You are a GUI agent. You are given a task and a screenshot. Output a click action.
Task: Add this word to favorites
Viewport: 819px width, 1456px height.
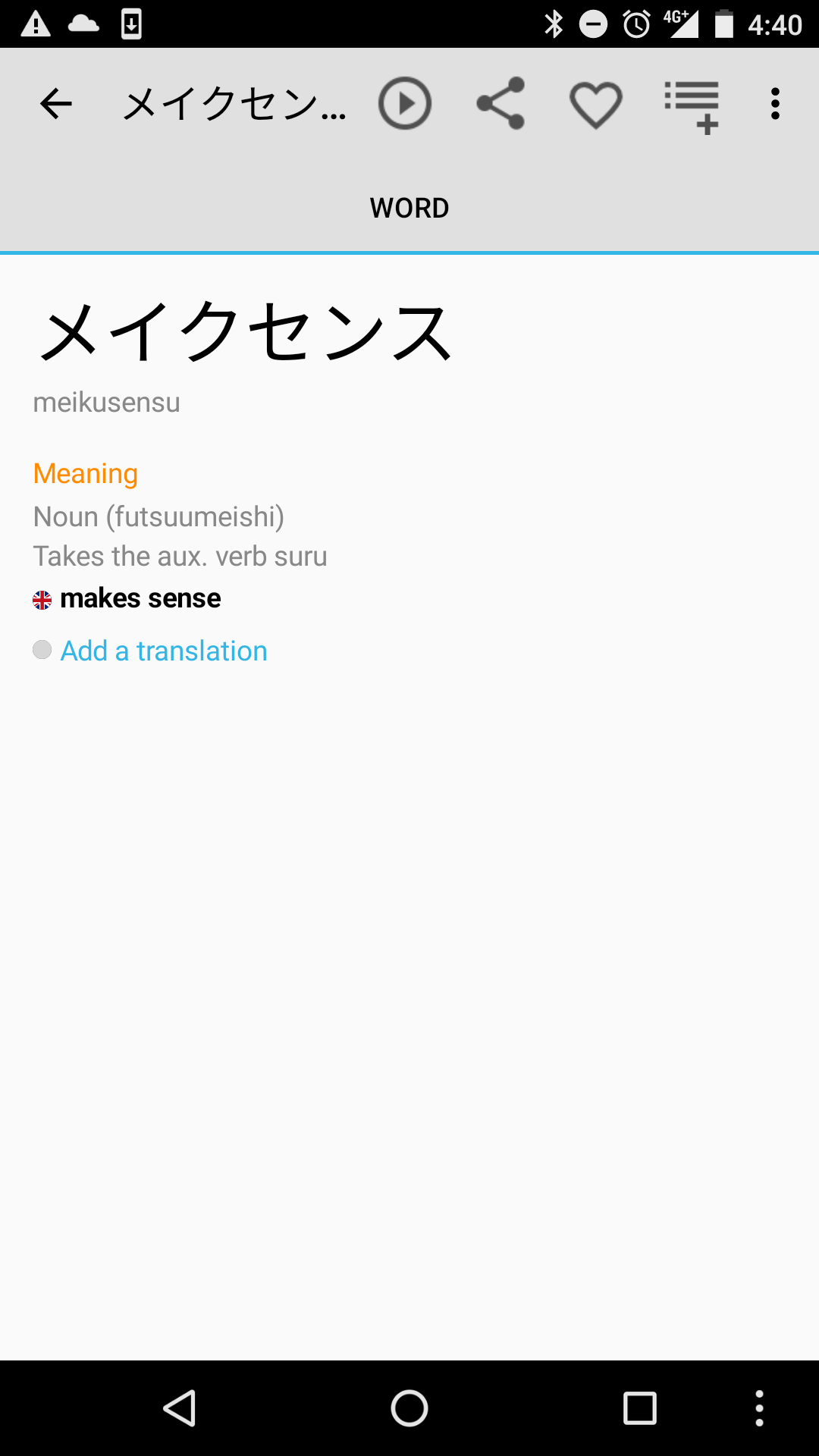coord(596,104)
